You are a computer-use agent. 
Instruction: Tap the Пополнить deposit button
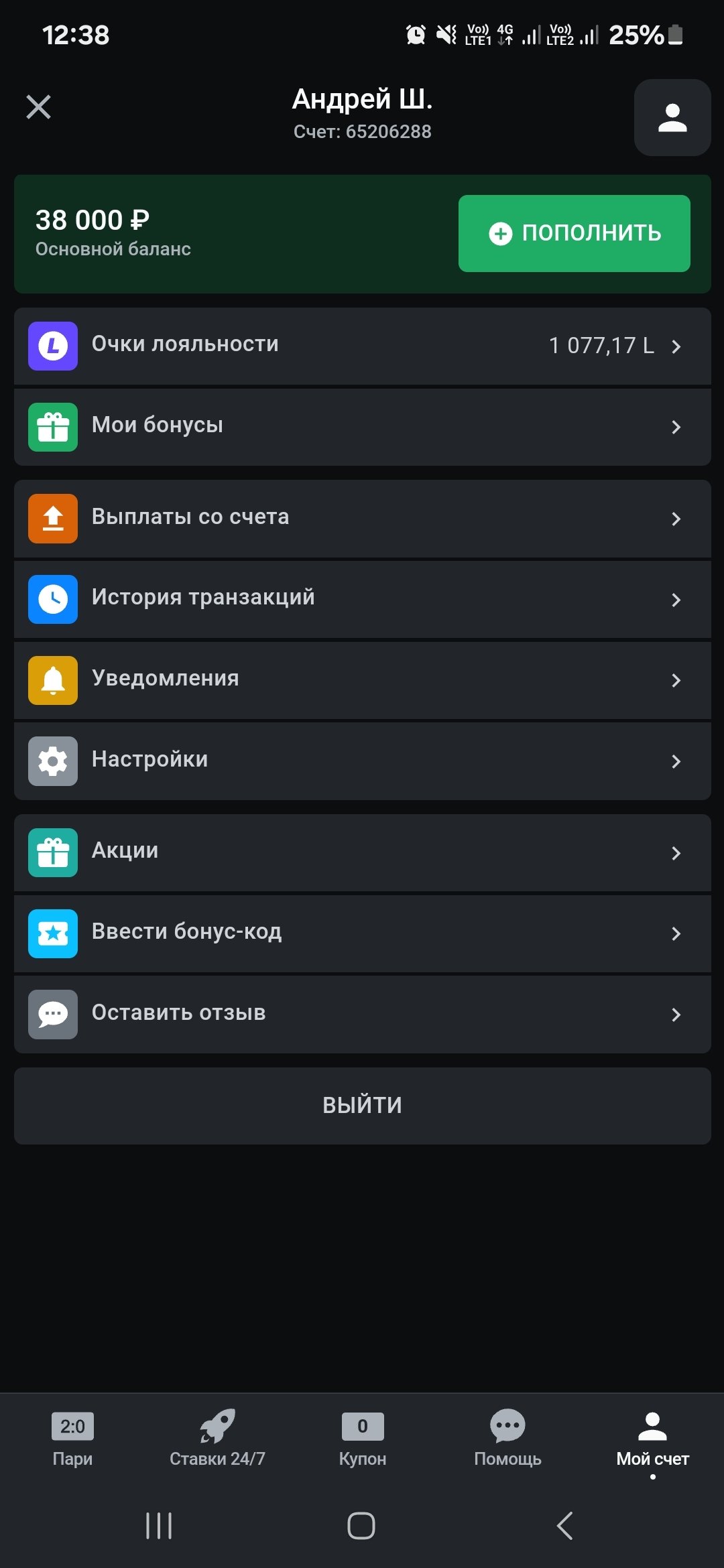click(574, 233)
